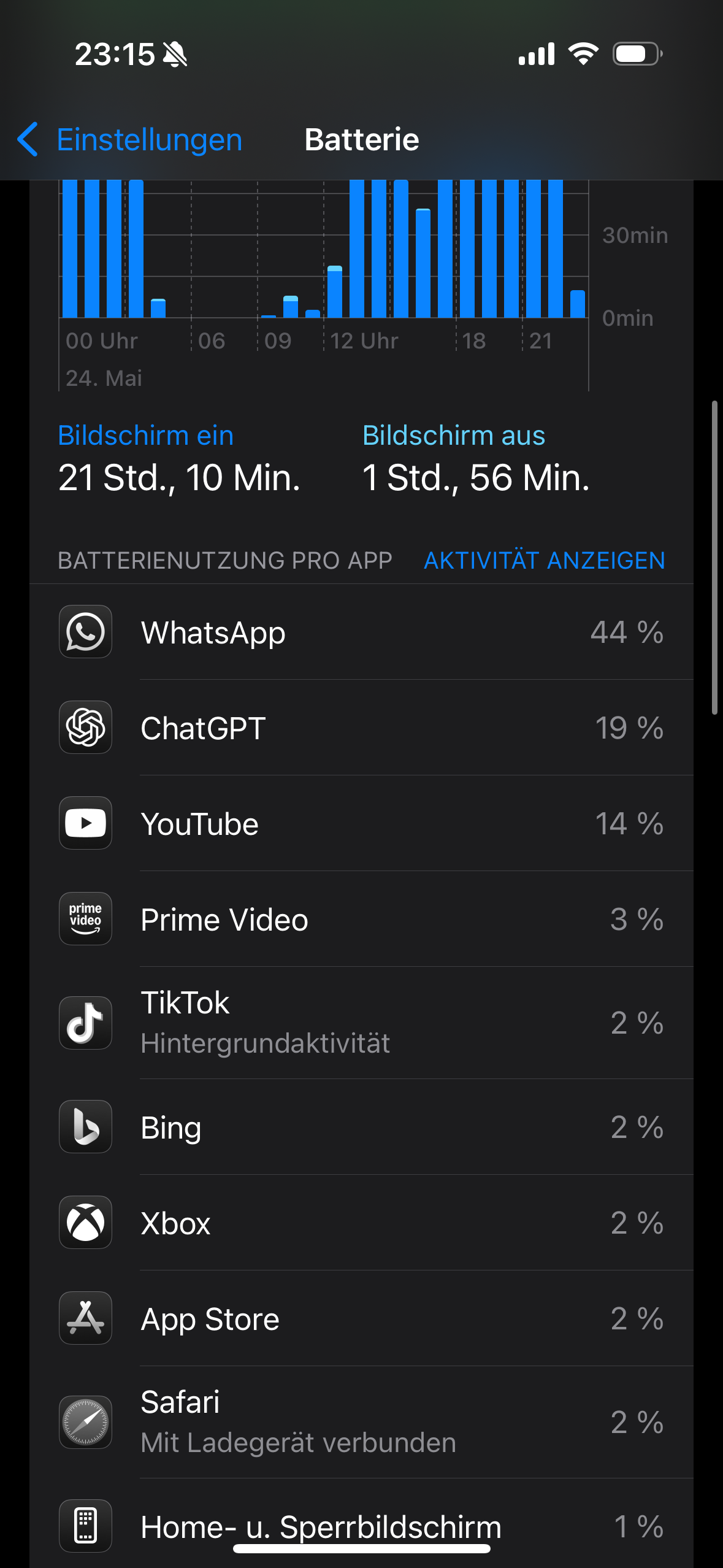Select the ChatGPT battery usage row

(x=361, y=728)
